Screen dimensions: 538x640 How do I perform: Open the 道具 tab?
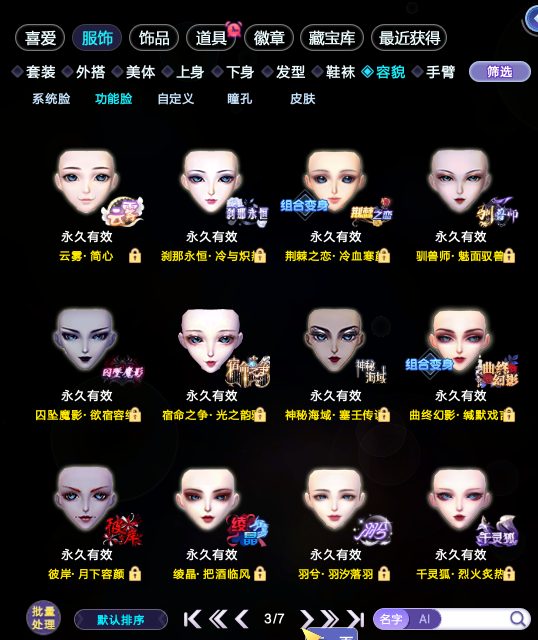(211, 38)
